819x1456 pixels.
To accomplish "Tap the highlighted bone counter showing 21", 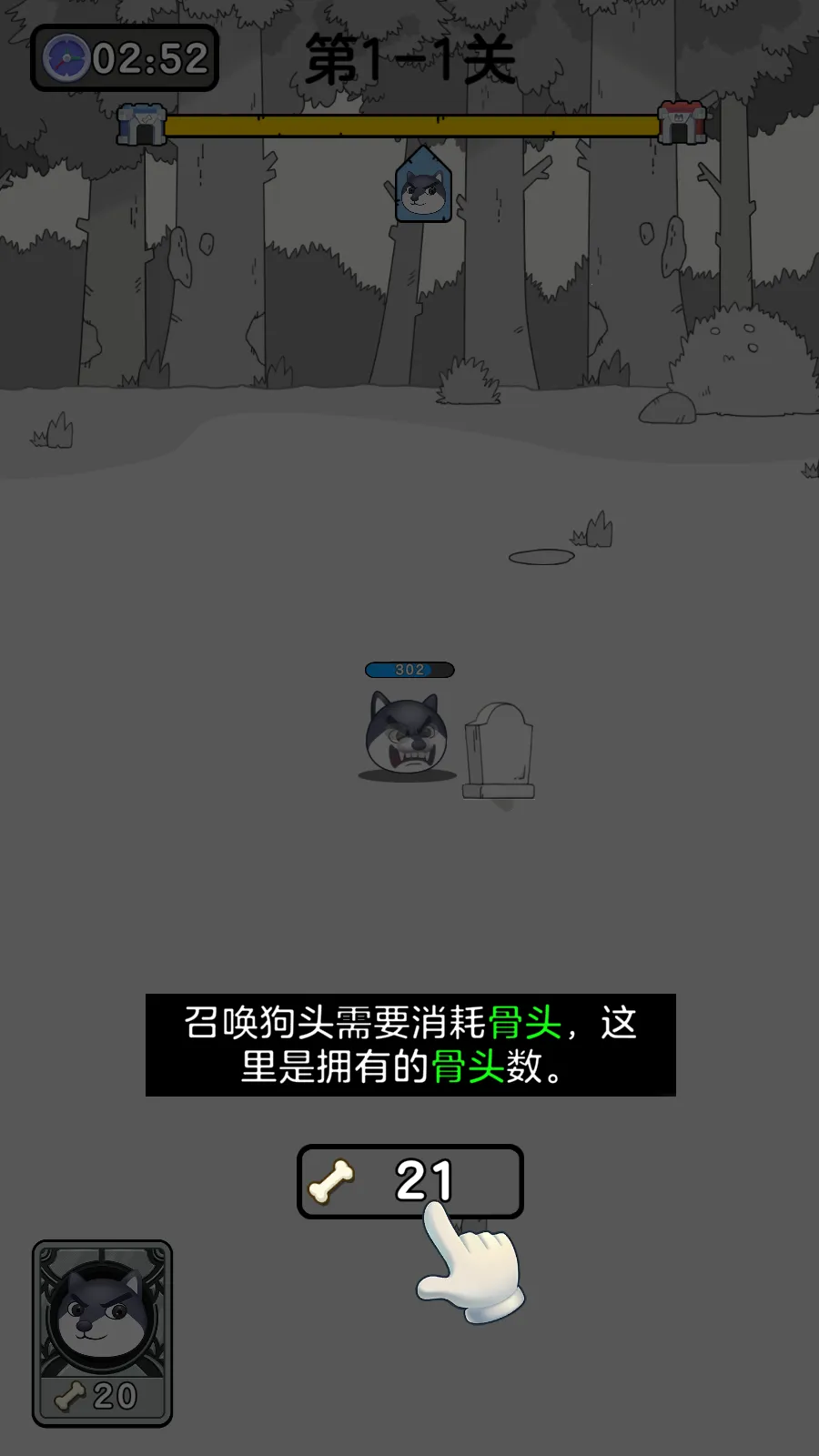I will (409, 1181).
